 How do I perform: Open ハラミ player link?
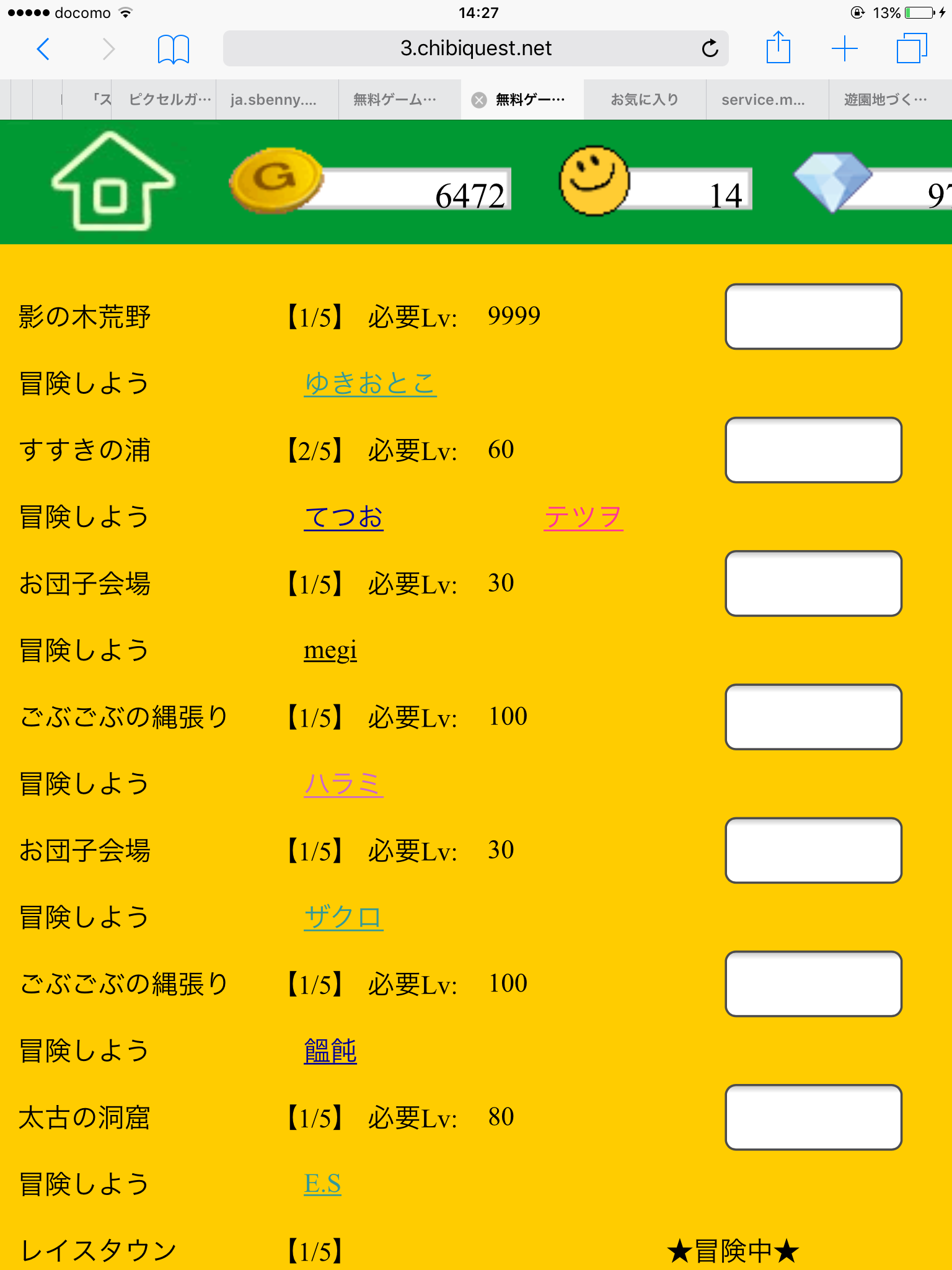click(x=343, y=784)
